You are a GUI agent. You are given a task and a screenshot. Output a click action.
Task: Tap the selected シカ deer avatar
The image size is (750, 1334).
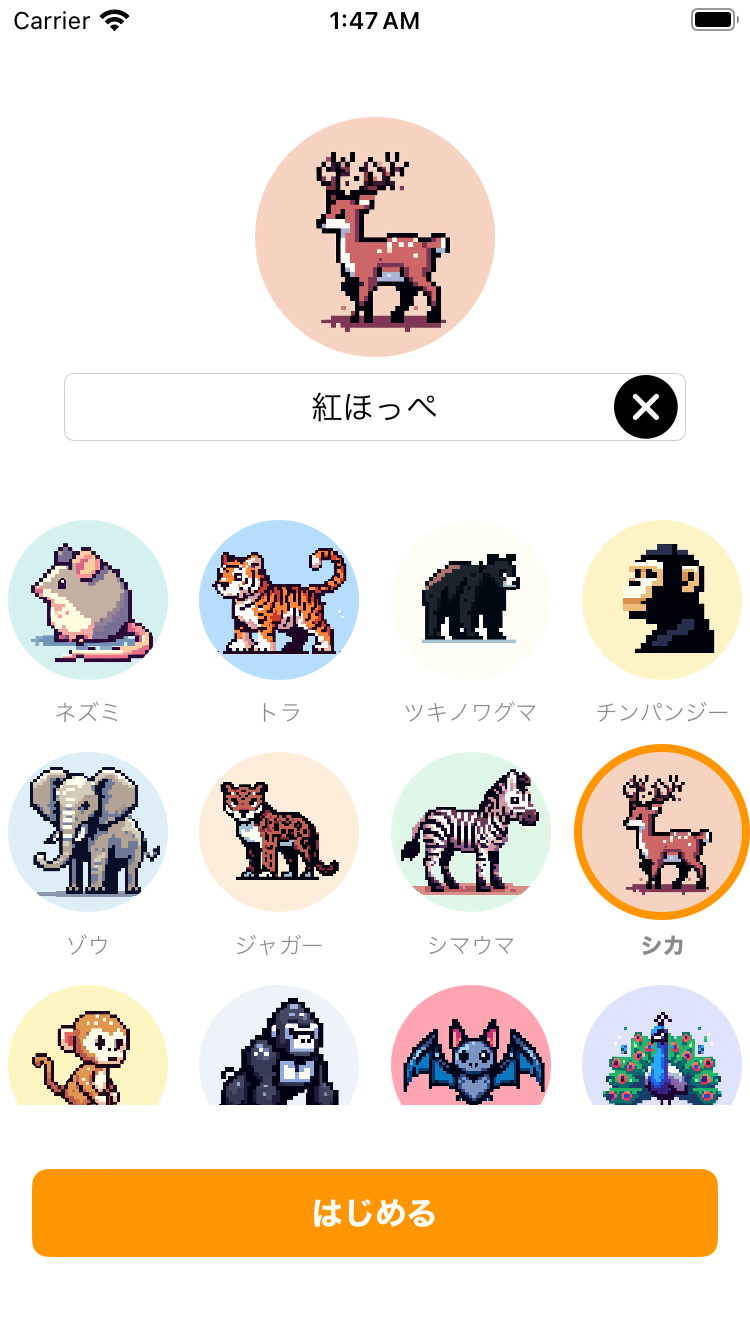coord(662,832)
